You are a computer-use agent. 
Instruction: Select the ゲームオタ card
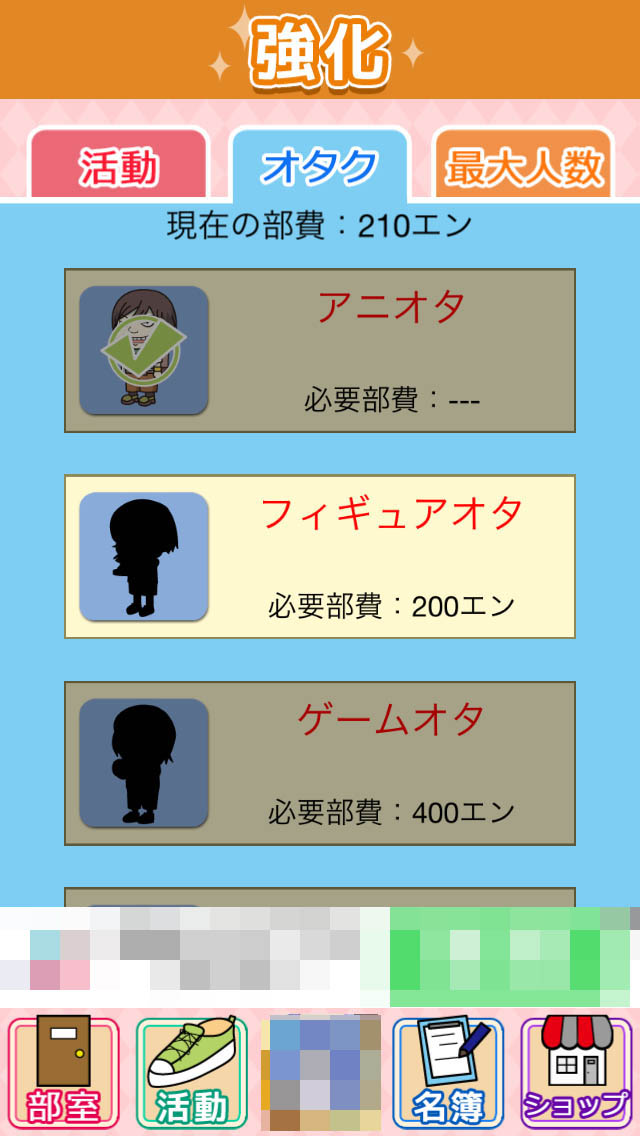point(320,763)
